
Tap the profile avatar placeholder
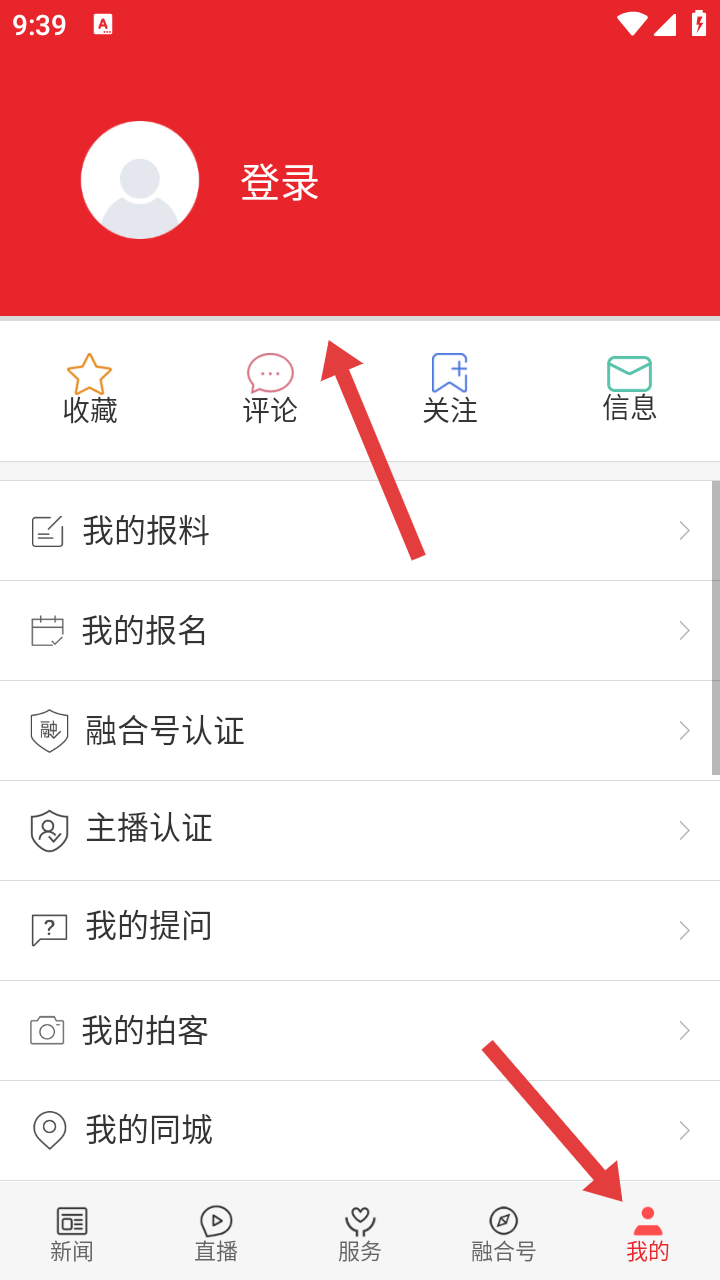[x=140, y=180]
